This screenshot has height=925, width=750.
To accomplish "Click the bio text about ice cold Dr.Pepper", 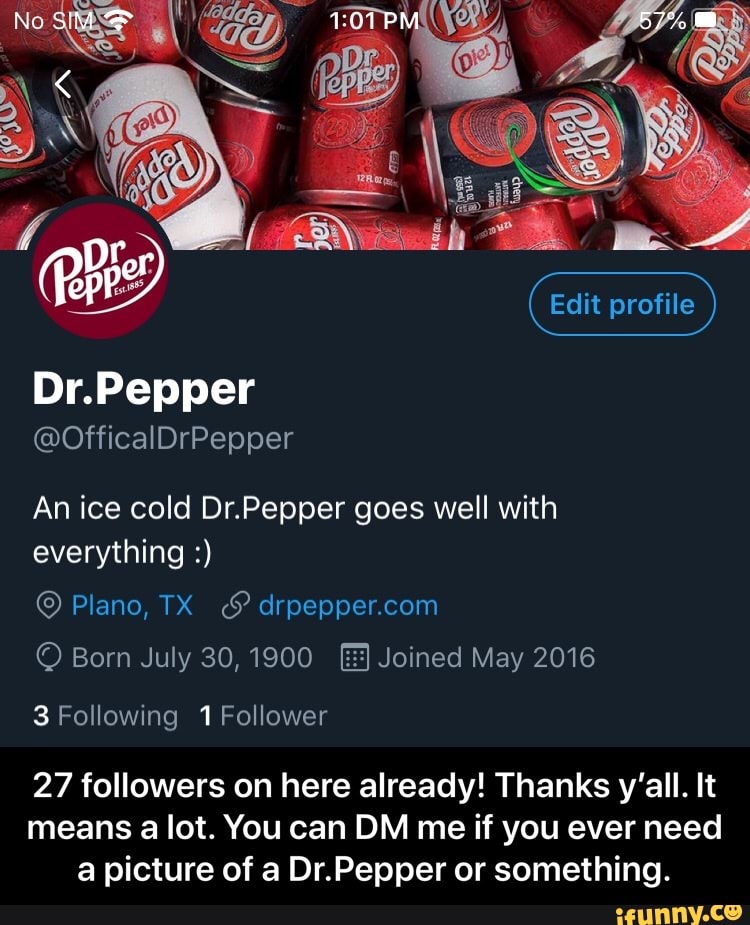I will [x=280, y=530].
